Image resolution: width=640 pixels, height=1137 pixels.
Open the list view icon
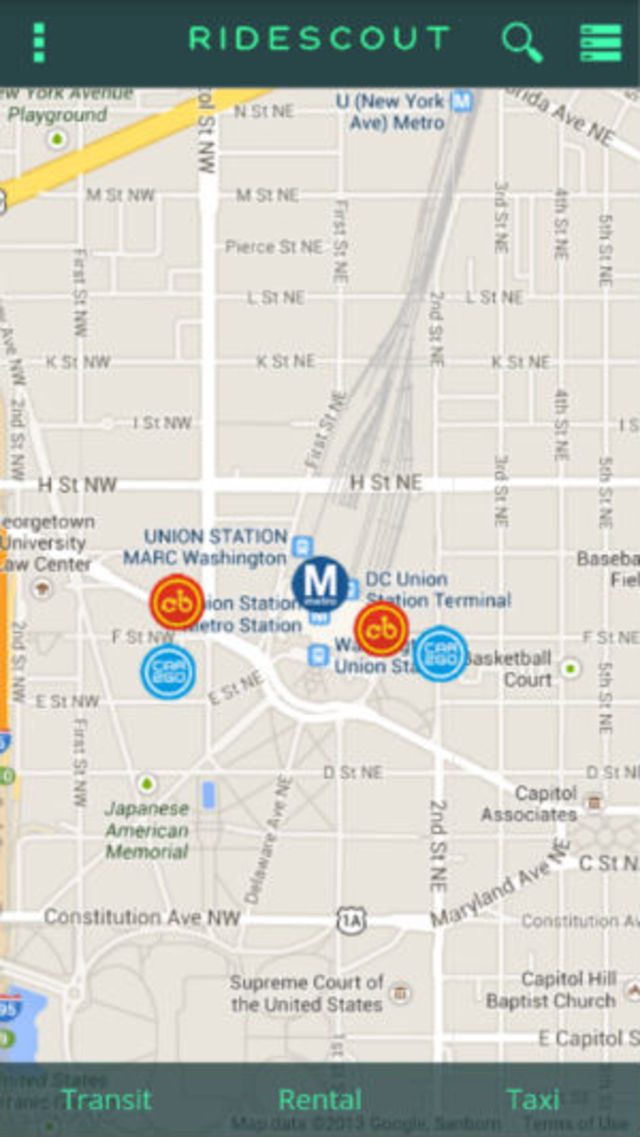point(600,42)
